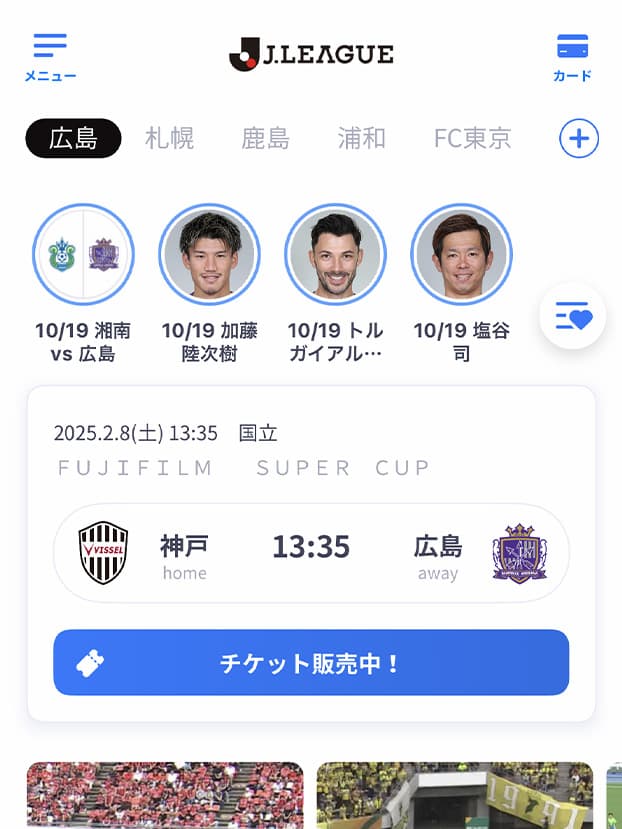622x829 pixels.
Task: Open the メニュー drawer button
Action: pyautogui.click(x=50, y=56)
